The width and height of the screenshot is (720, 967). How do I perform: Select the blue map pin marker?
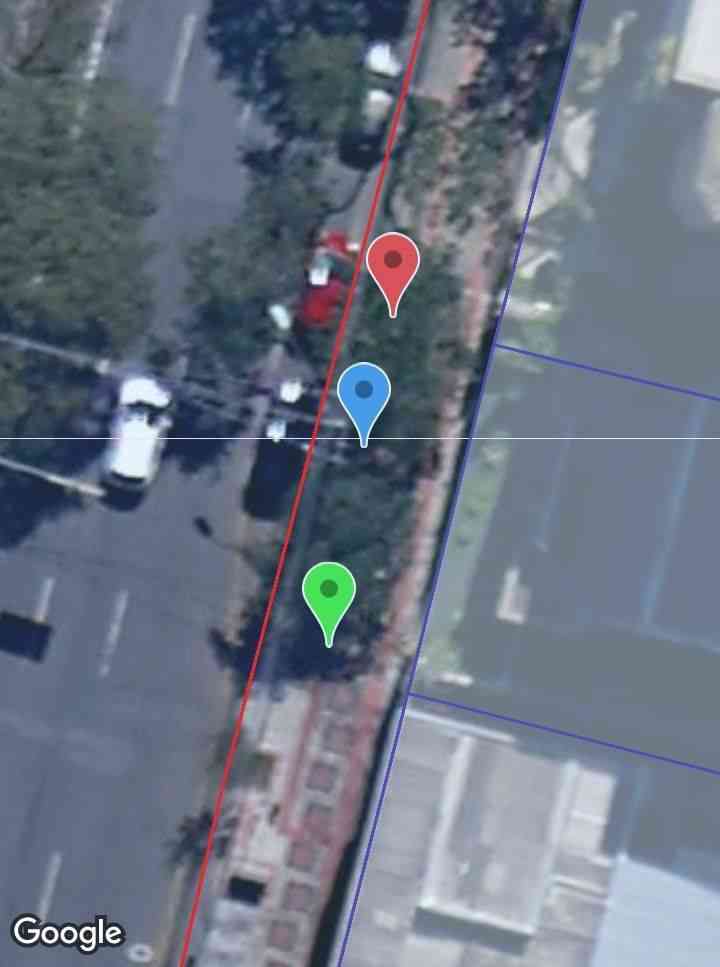[x=363, y=393]
